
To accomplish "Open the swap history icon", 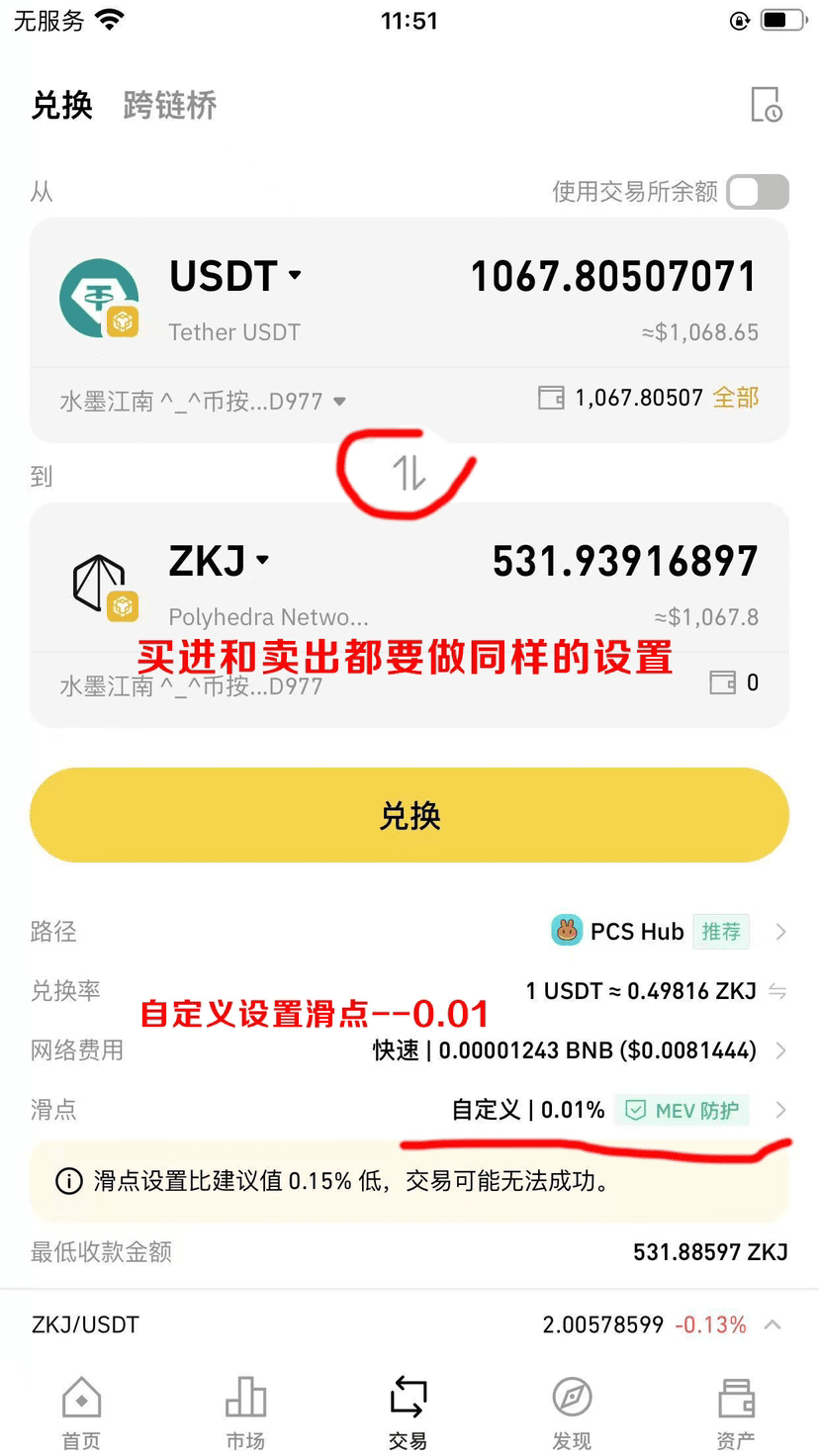I will (766, 105).
